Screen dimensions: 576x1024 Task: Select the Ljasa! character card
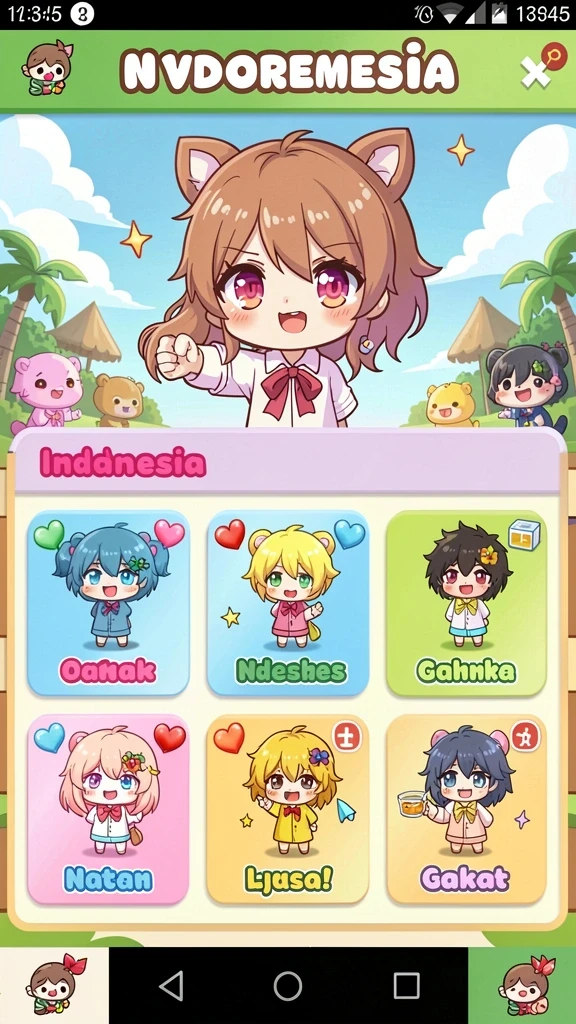[x=288, y=810]
